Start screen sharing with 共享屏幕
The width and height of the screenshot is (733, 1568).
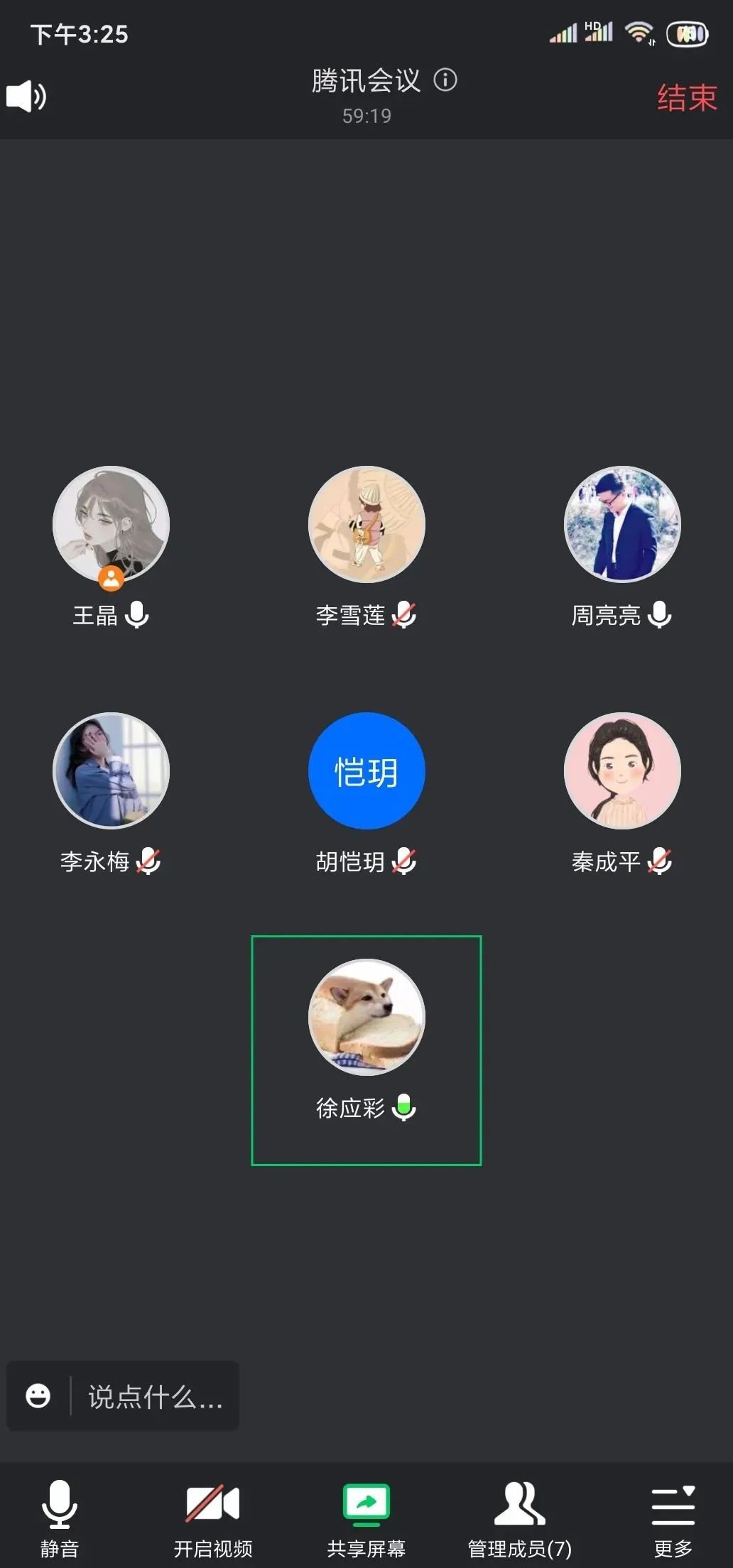(x=366, y=1518)
